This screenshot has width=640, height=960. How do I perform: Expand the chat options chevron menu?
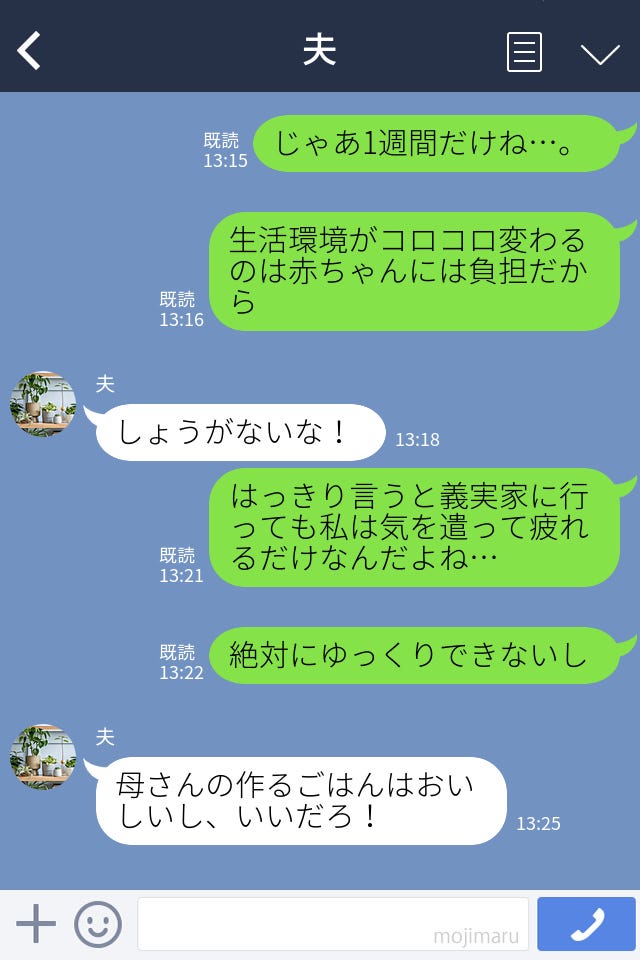pos(600,53)
